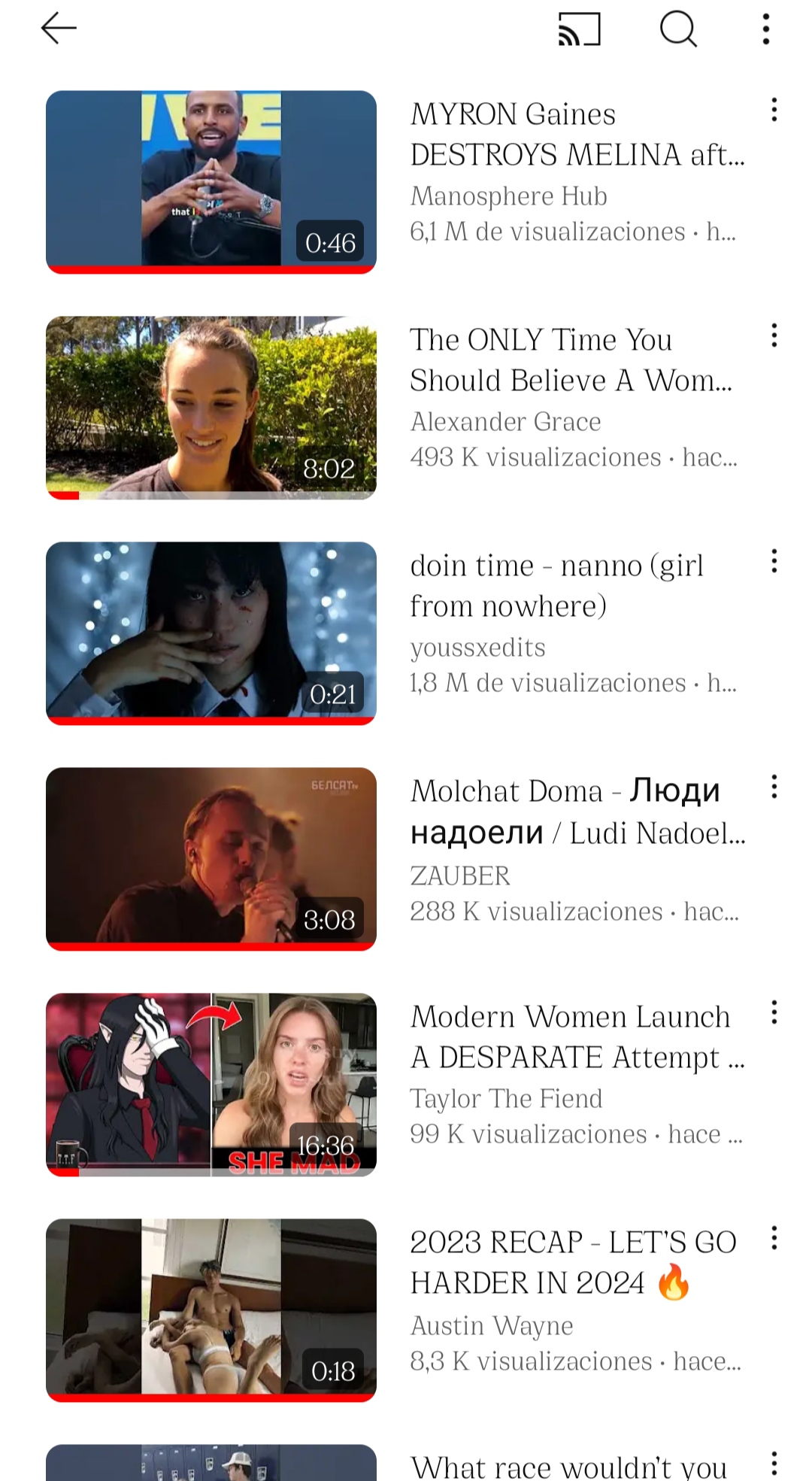Open the top-right overflow menu
Image resolution: width=812 pixels, height=1481 pixels.
765,29
